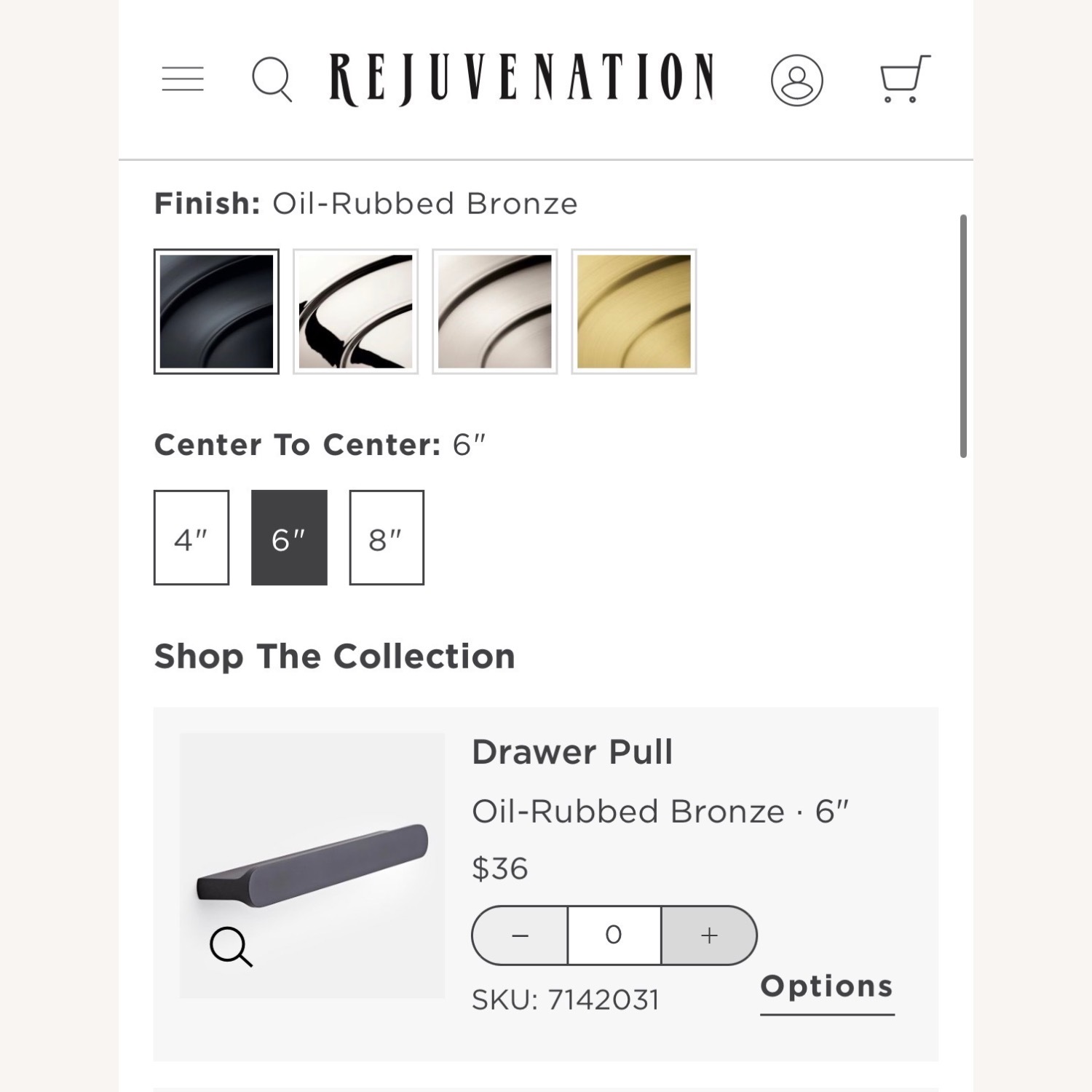Go to Rejuvenation home page
Image resolution: width=1092 pixels, height=1092 pixels.
(522, 79)
